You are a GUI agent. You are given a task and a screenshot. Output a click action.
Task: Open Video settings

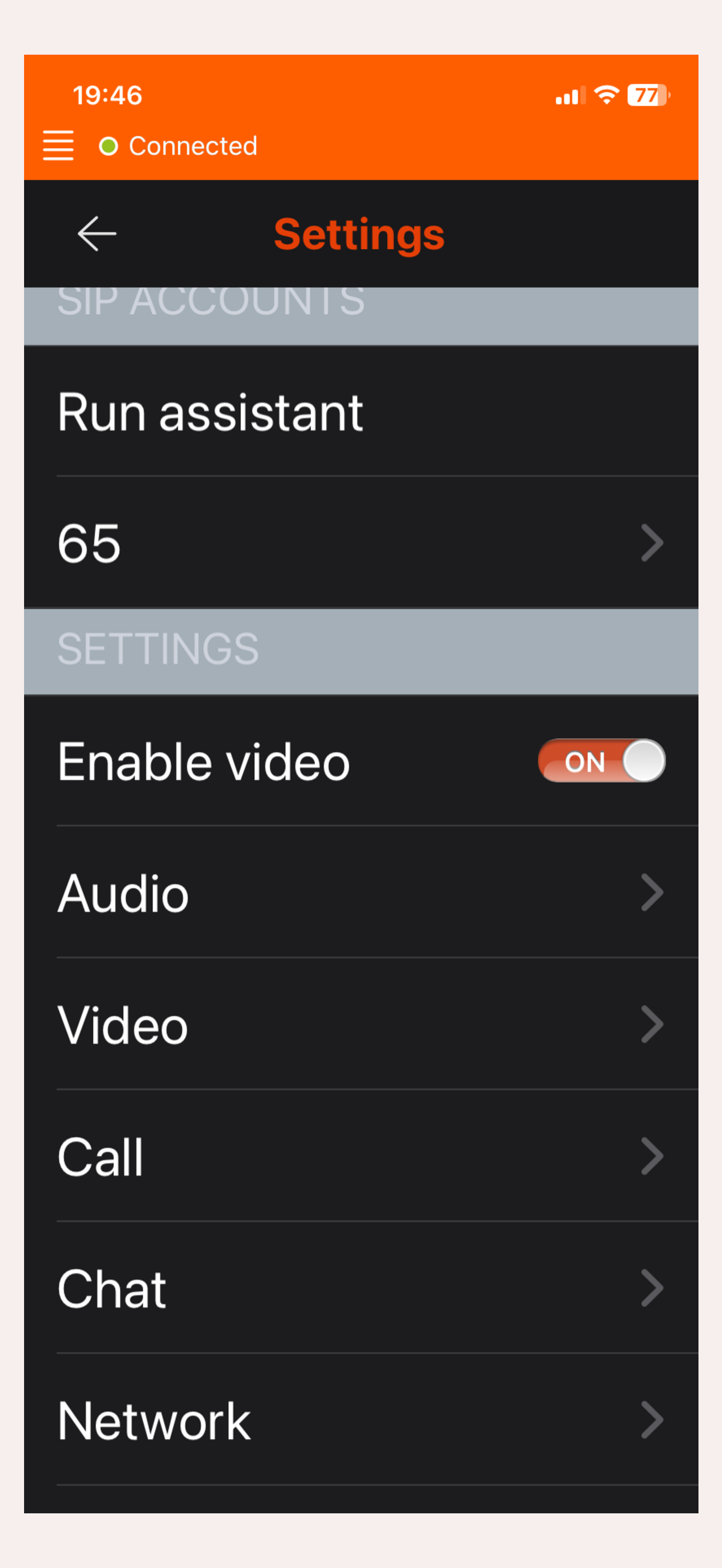pyautogui.click(x=361, y=1025)
